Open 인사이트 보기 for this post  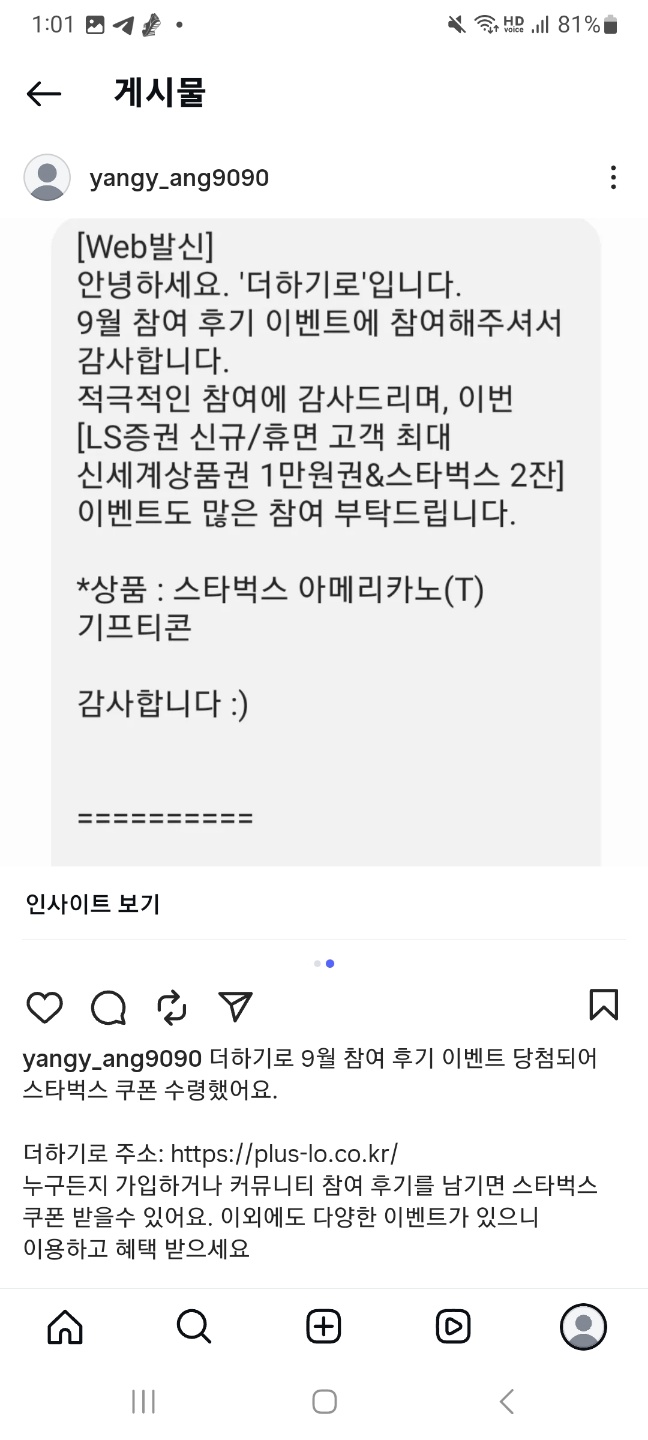[x=93, y=904]
